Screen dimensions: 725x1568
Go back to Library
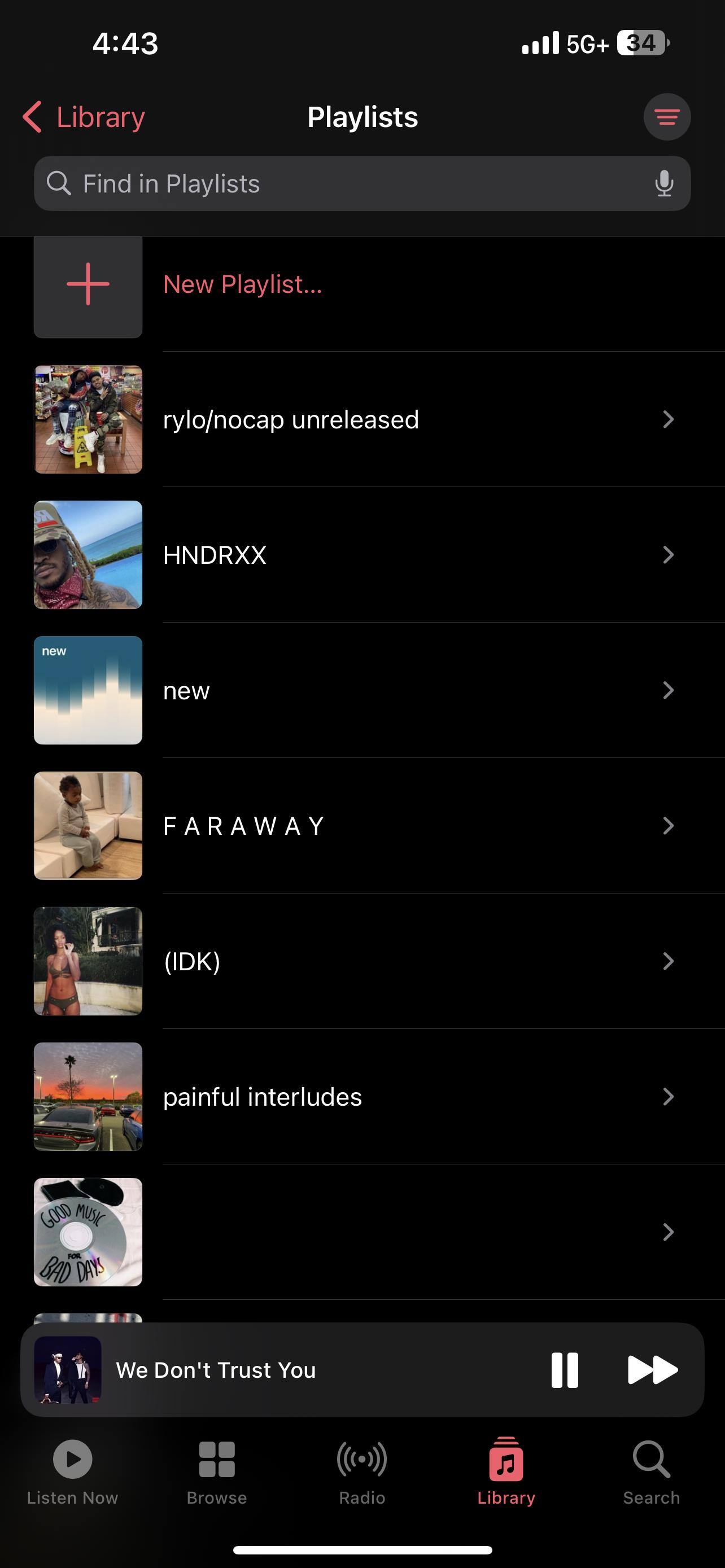pyautogui.click(x=84, y=117)
